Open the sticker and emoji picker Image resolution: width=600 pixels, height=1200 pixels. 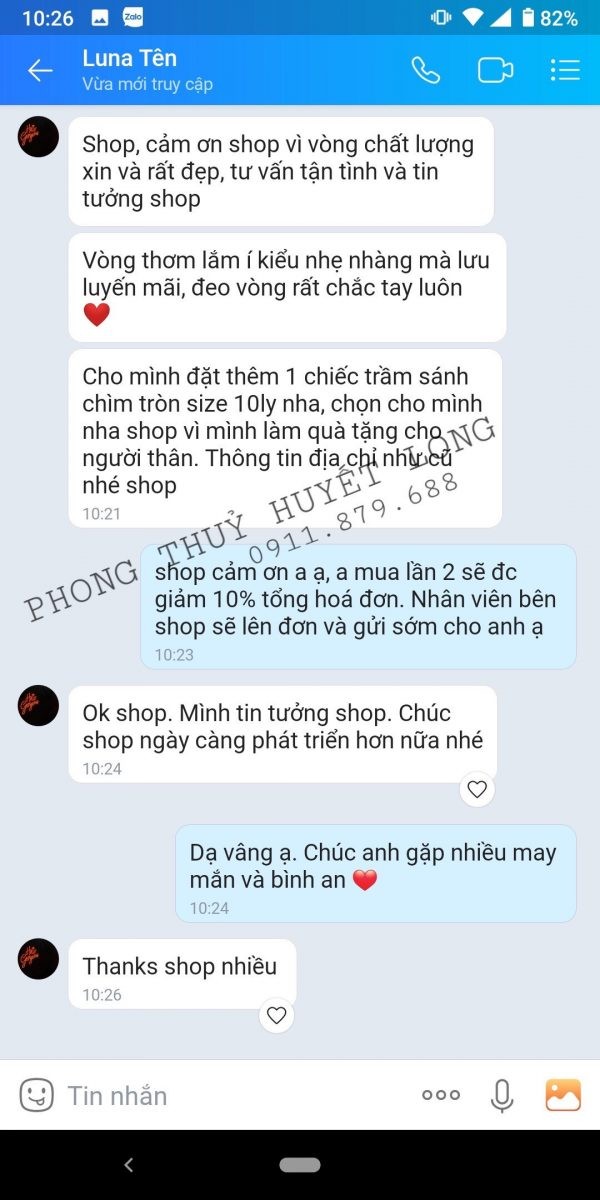[37, 1095]
